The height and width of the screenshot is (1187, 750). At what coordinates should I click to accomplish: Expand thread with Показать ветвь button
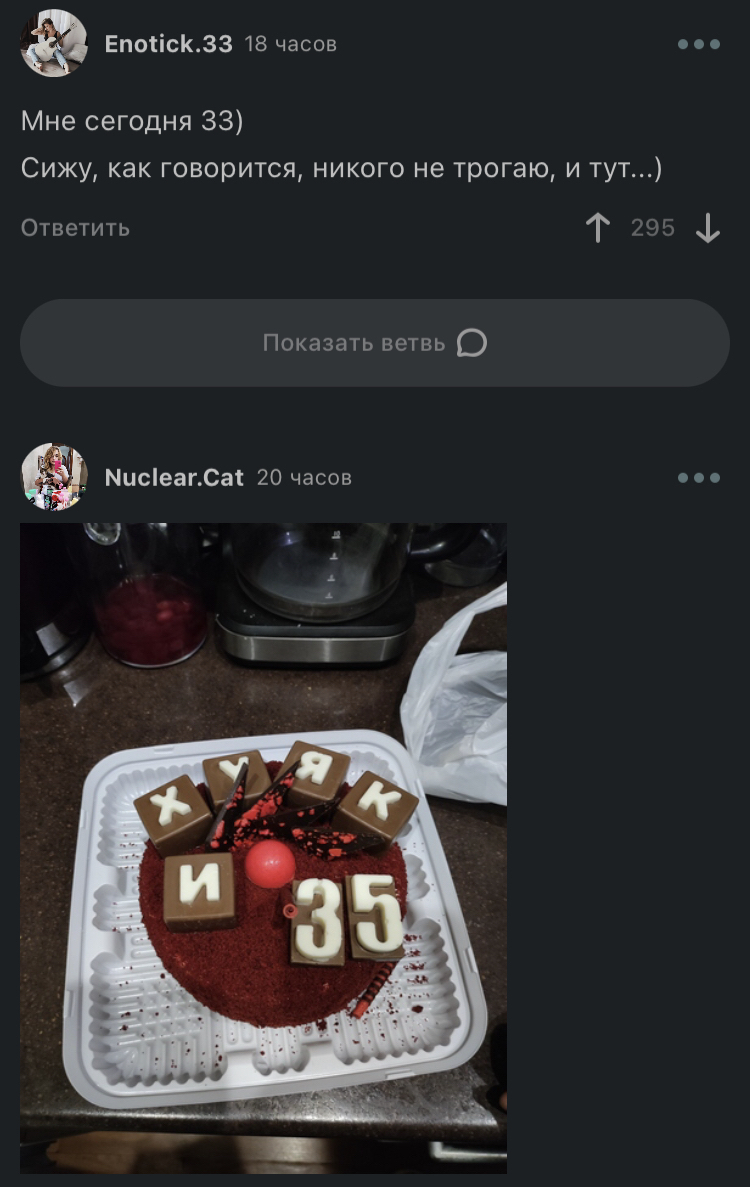[x=375, y=343]
